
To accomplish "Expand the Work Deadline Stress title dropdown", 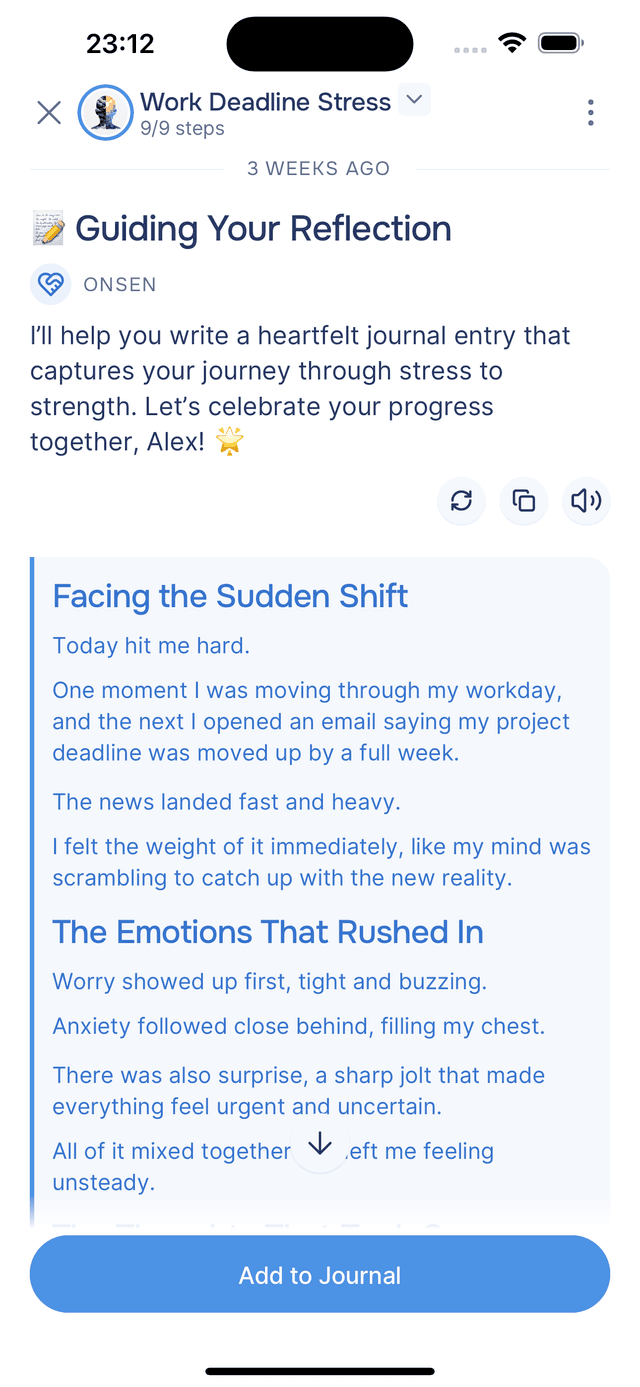I will click(x=414, y=100).
